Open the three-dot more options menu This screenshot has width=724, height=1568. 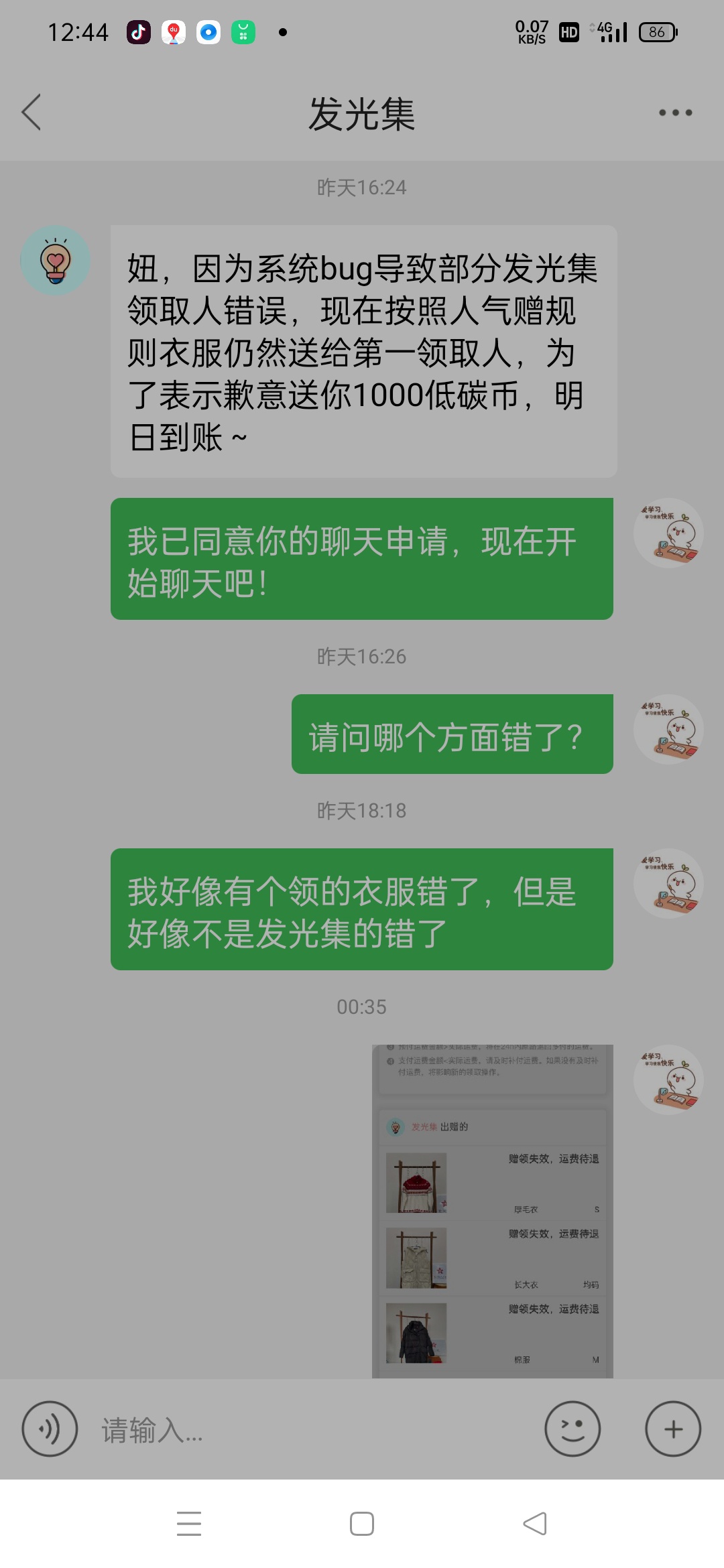coord(675,113)
